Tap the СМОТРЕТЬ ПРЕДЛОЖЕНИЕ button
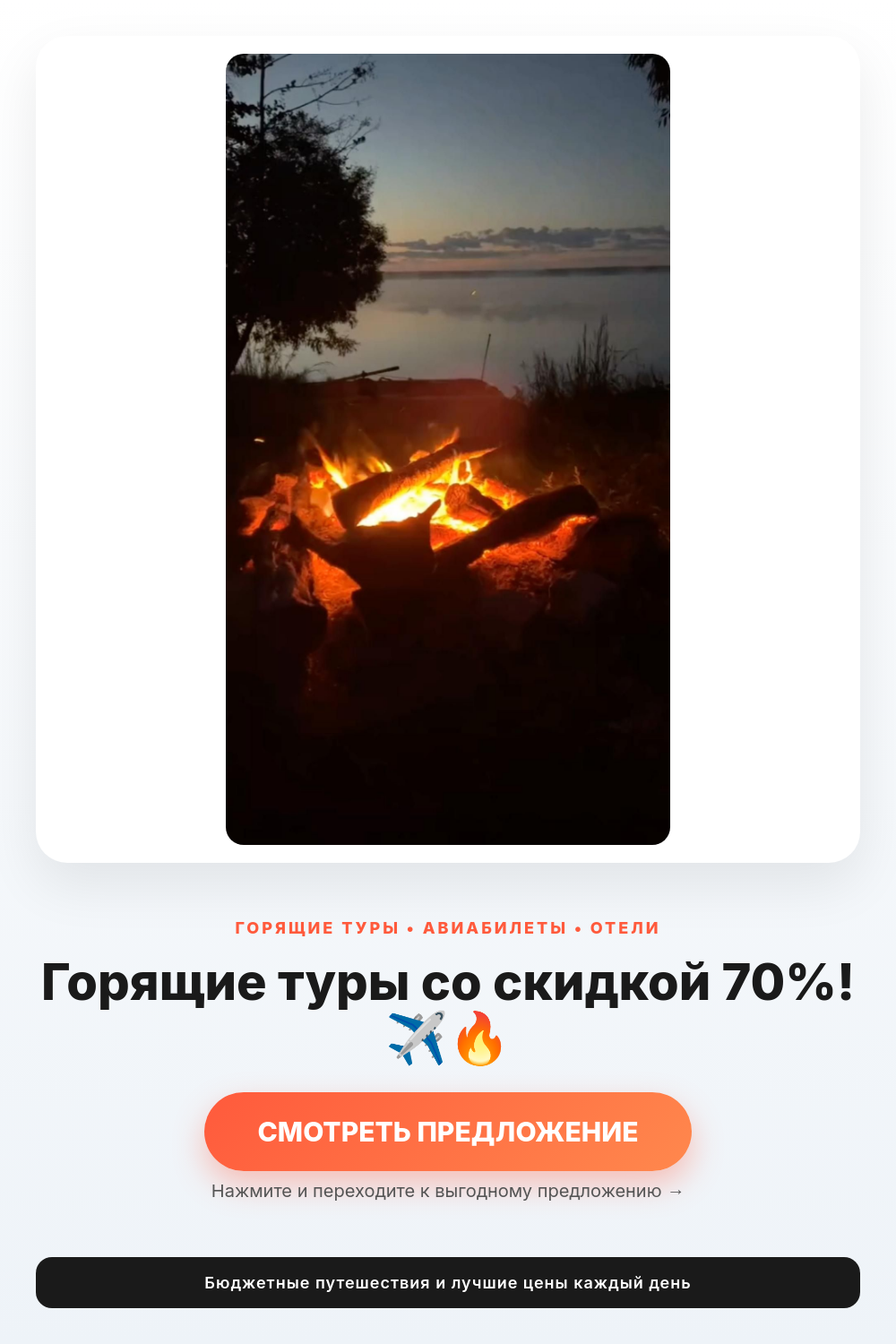Viewport: 896px width, 1344px height. (x=448, y=1132)
